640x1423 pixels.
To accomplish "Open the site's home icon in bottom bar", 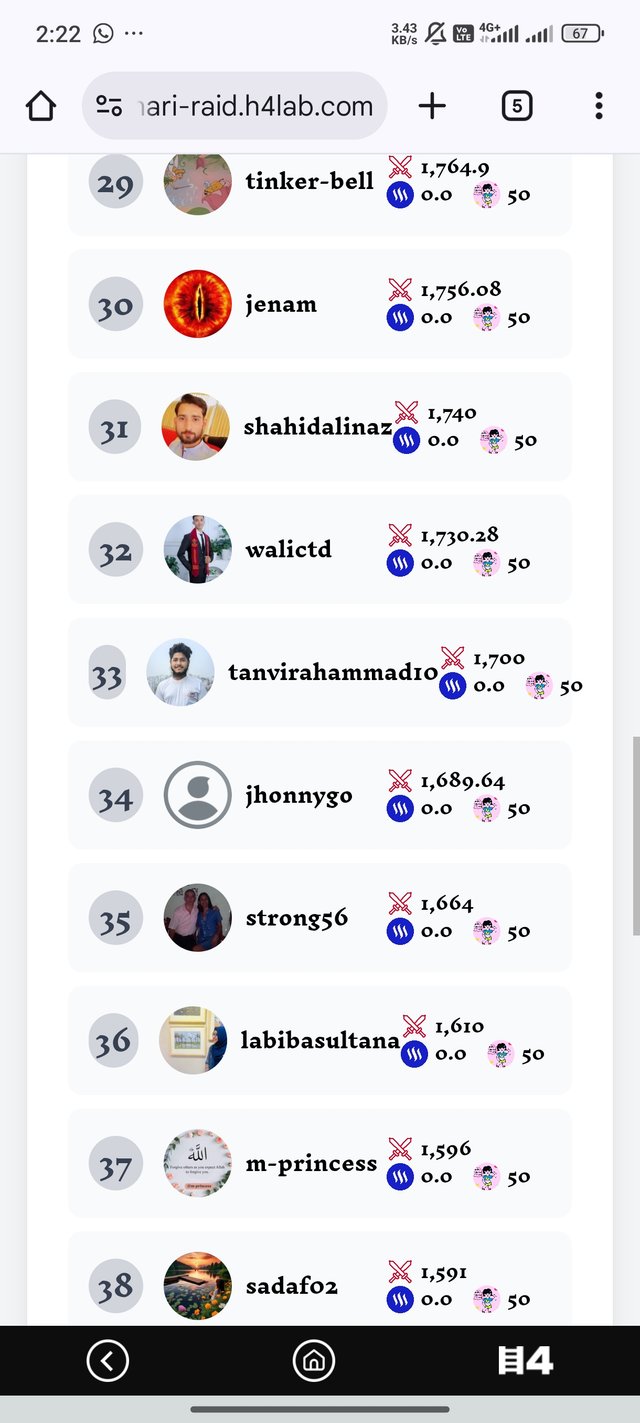I will coord(313,1360).
